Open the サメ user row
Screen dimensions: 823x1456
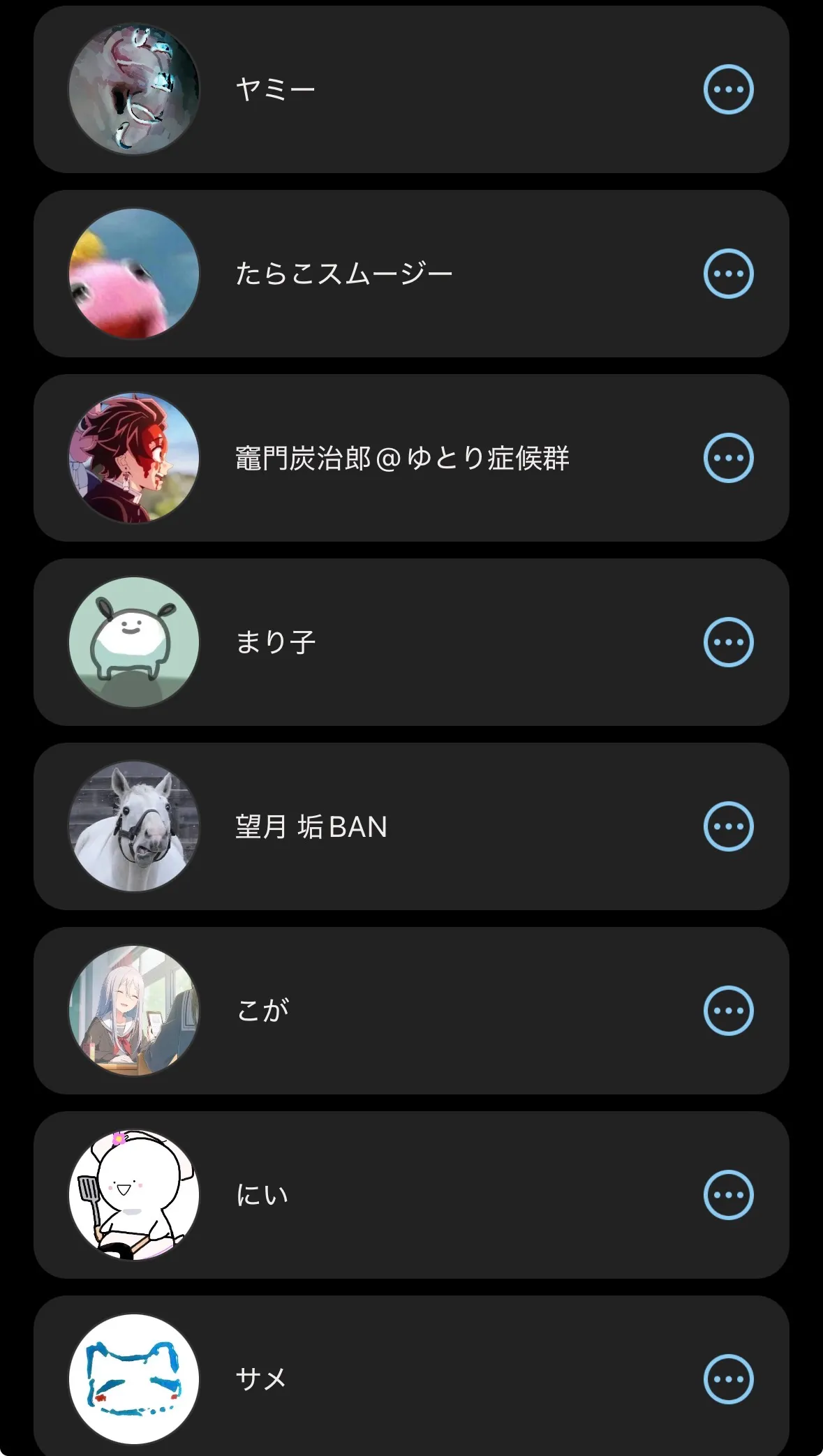pos(411,1376)
